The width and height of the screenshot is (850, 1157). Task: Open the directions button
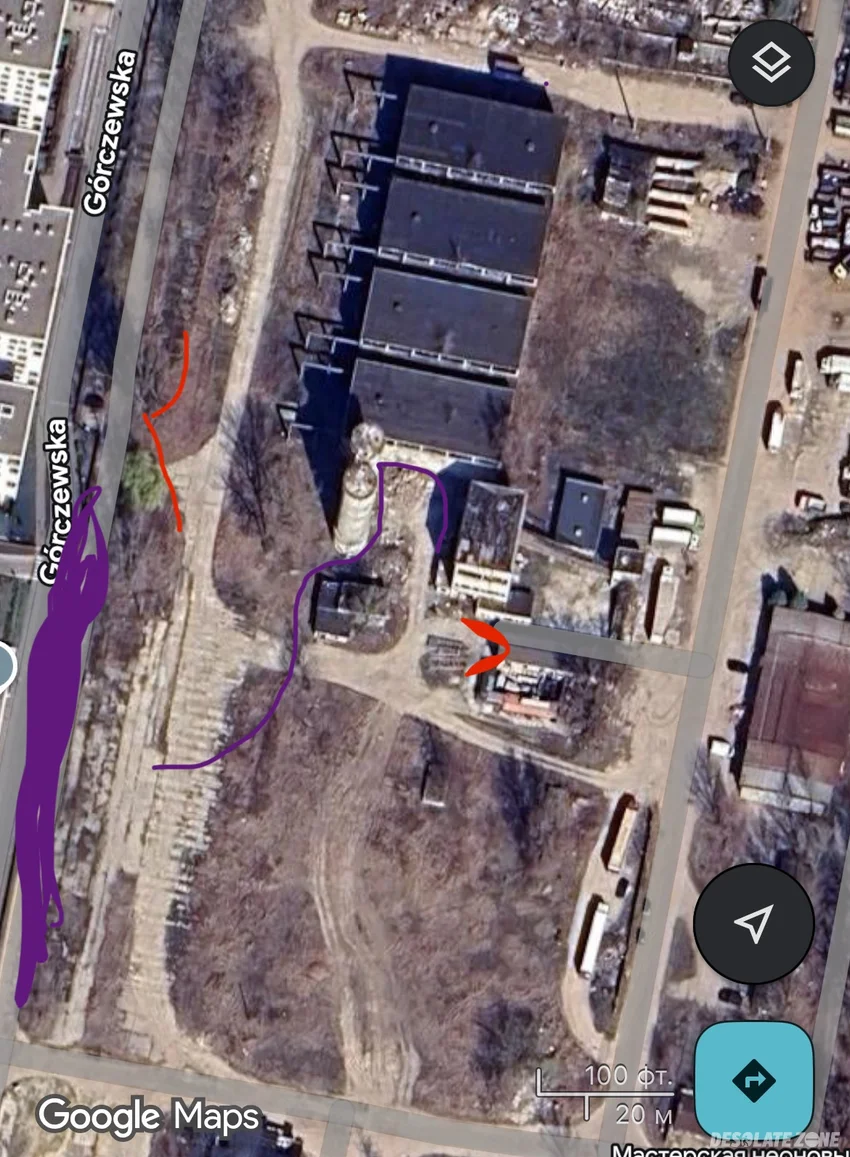coord(753,1080)
